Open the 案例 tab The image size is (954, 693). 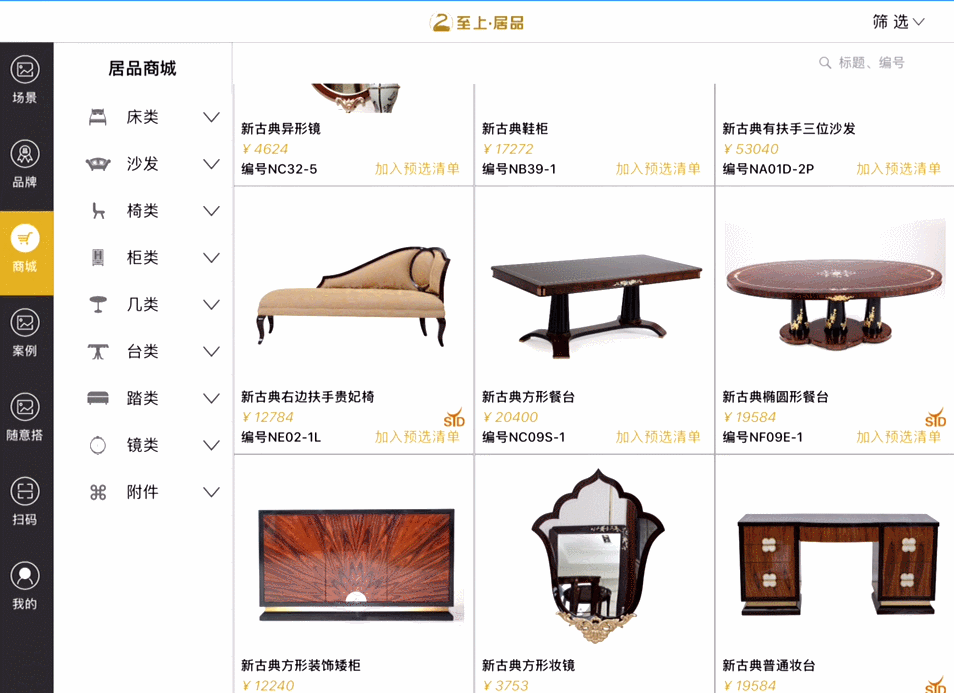[x=25, y=332]
